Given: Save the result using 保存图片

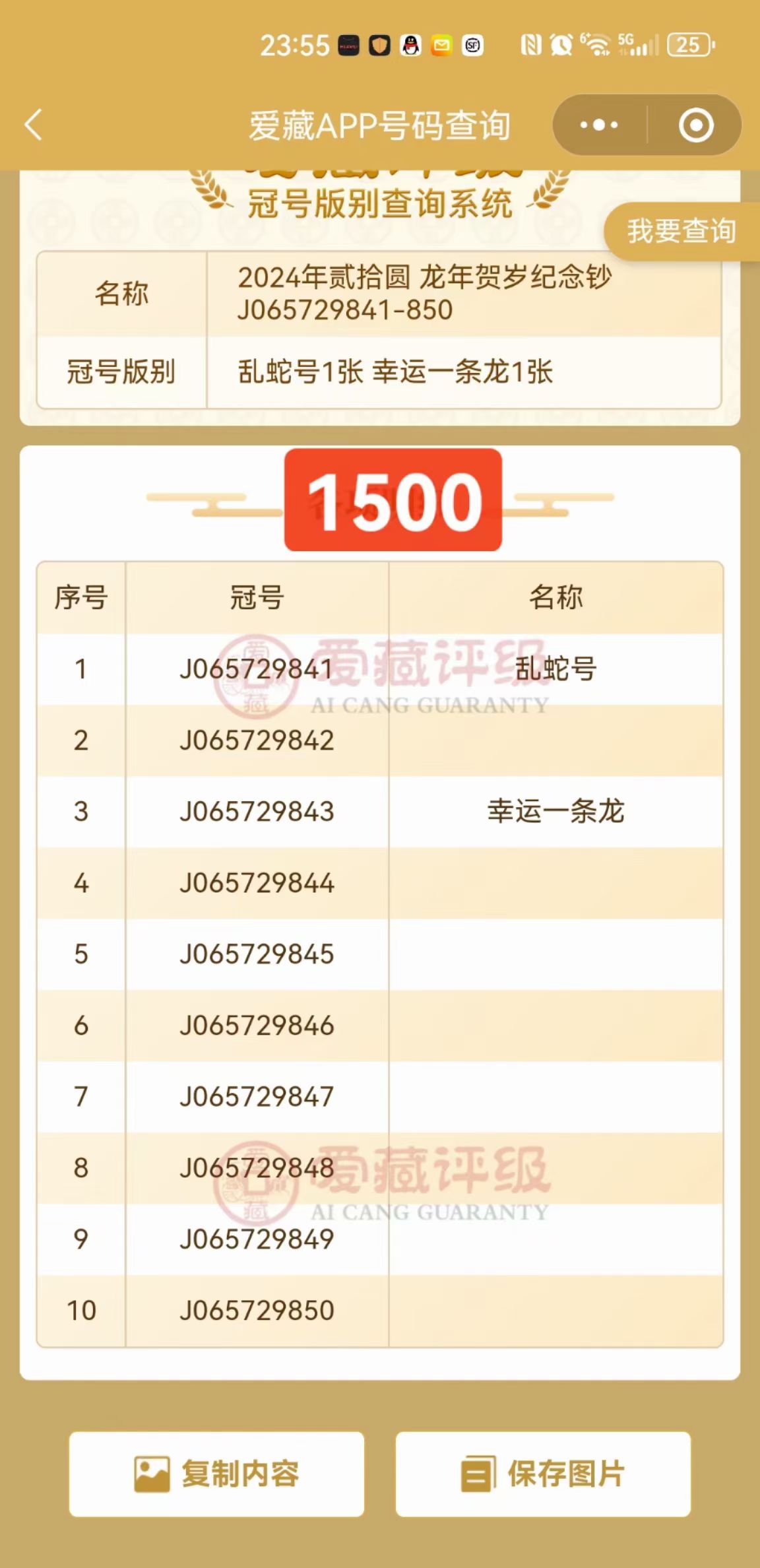Looking at the screenshot, I should [x=543, y=1474].
